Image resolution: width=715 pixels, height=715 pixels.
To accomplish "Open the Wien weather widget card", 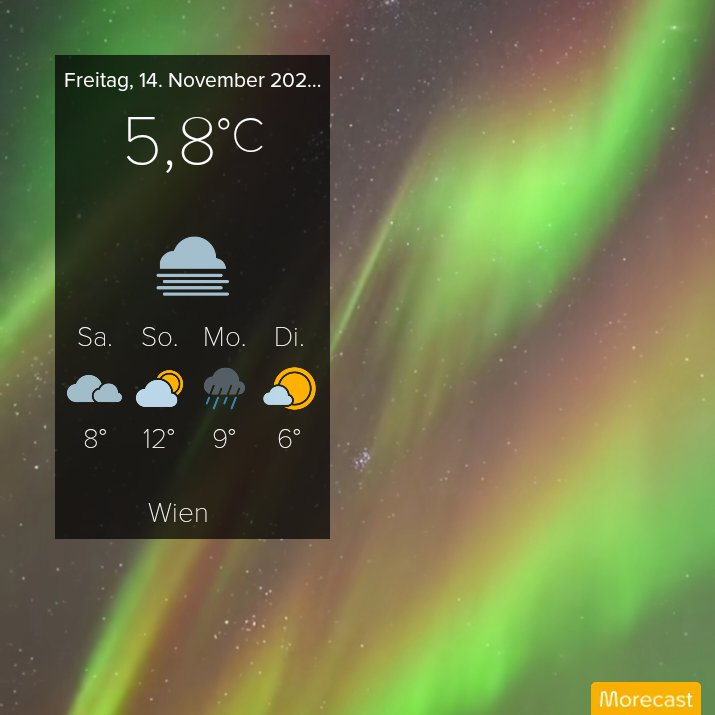I will coord(192,297).
